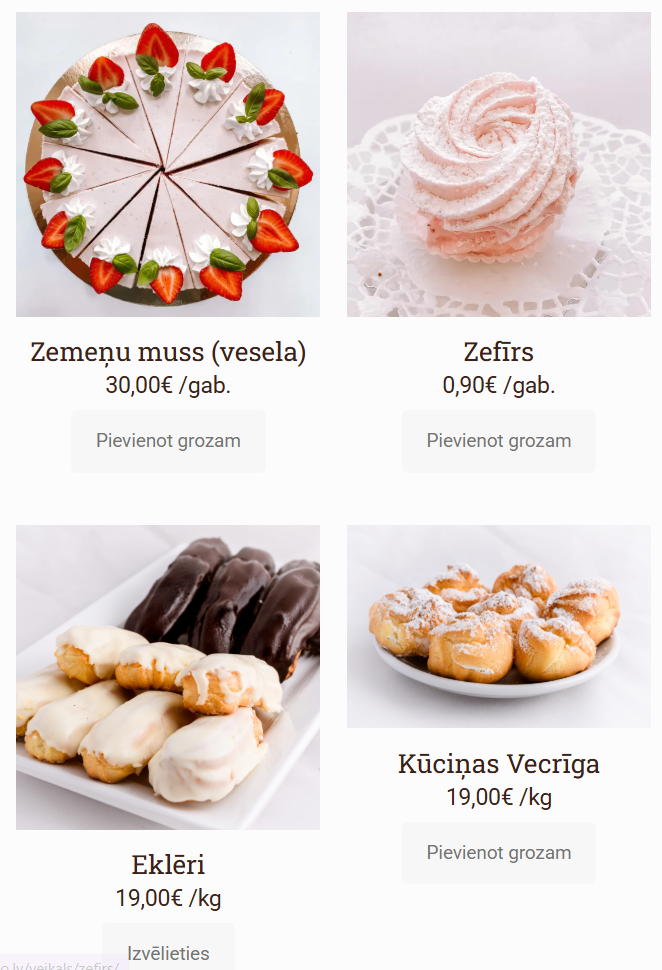Open the Zemeņu muss cake photo
This screenshot has width=662, height=970.
pos(168,165)
